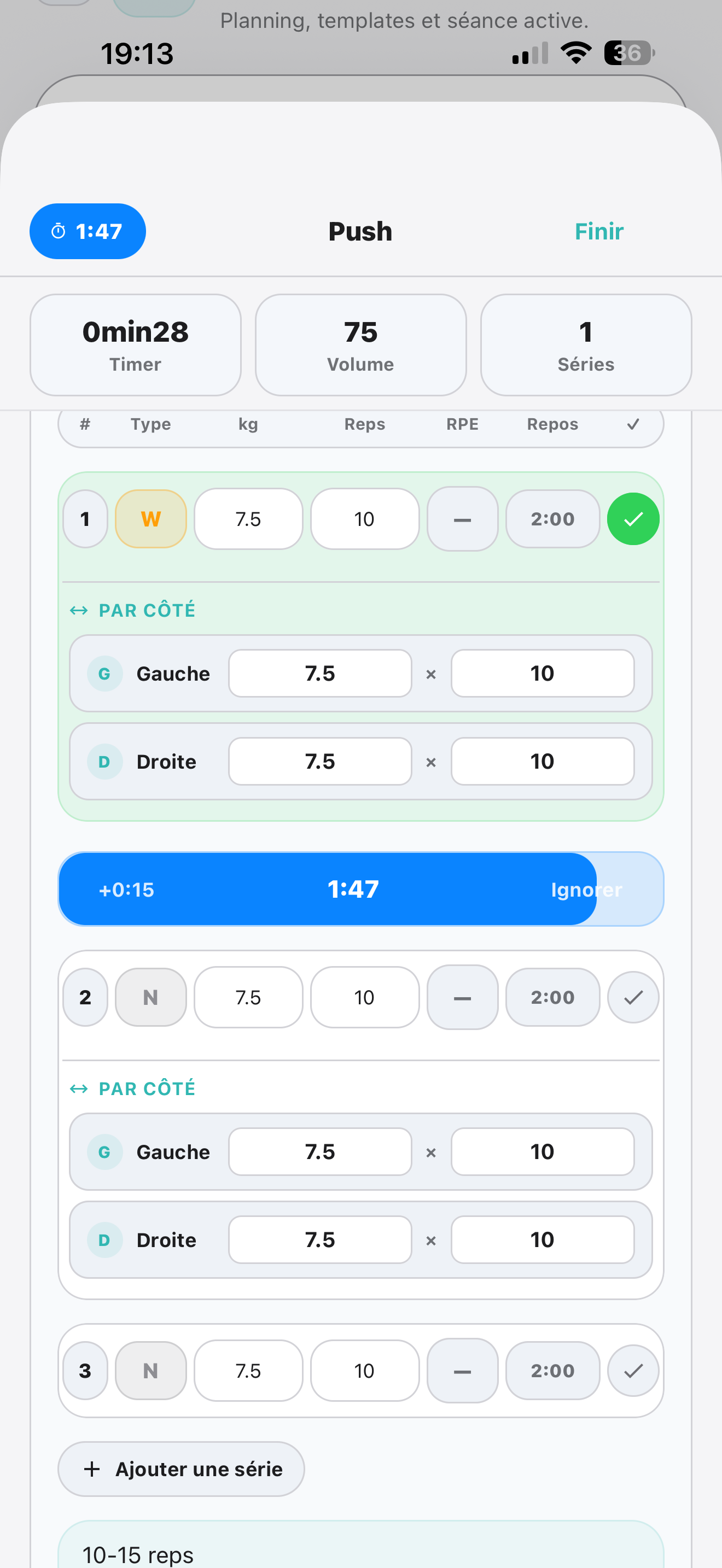The width and height of the screenshot is (722, 1568).
Task: Change the N type of set 2
Action: [x=150, y=998]
